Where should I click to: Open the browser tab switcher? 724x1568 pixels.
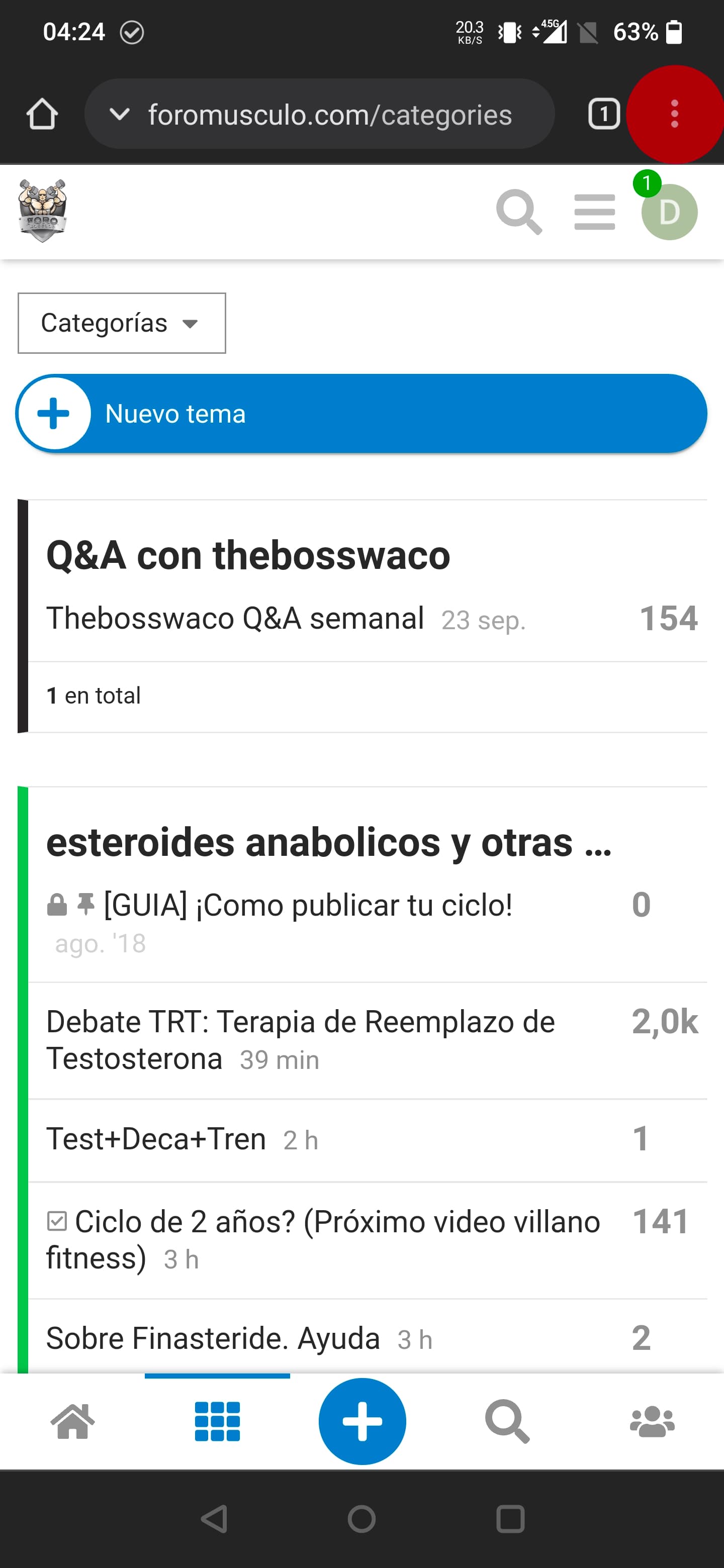point(603,115)
